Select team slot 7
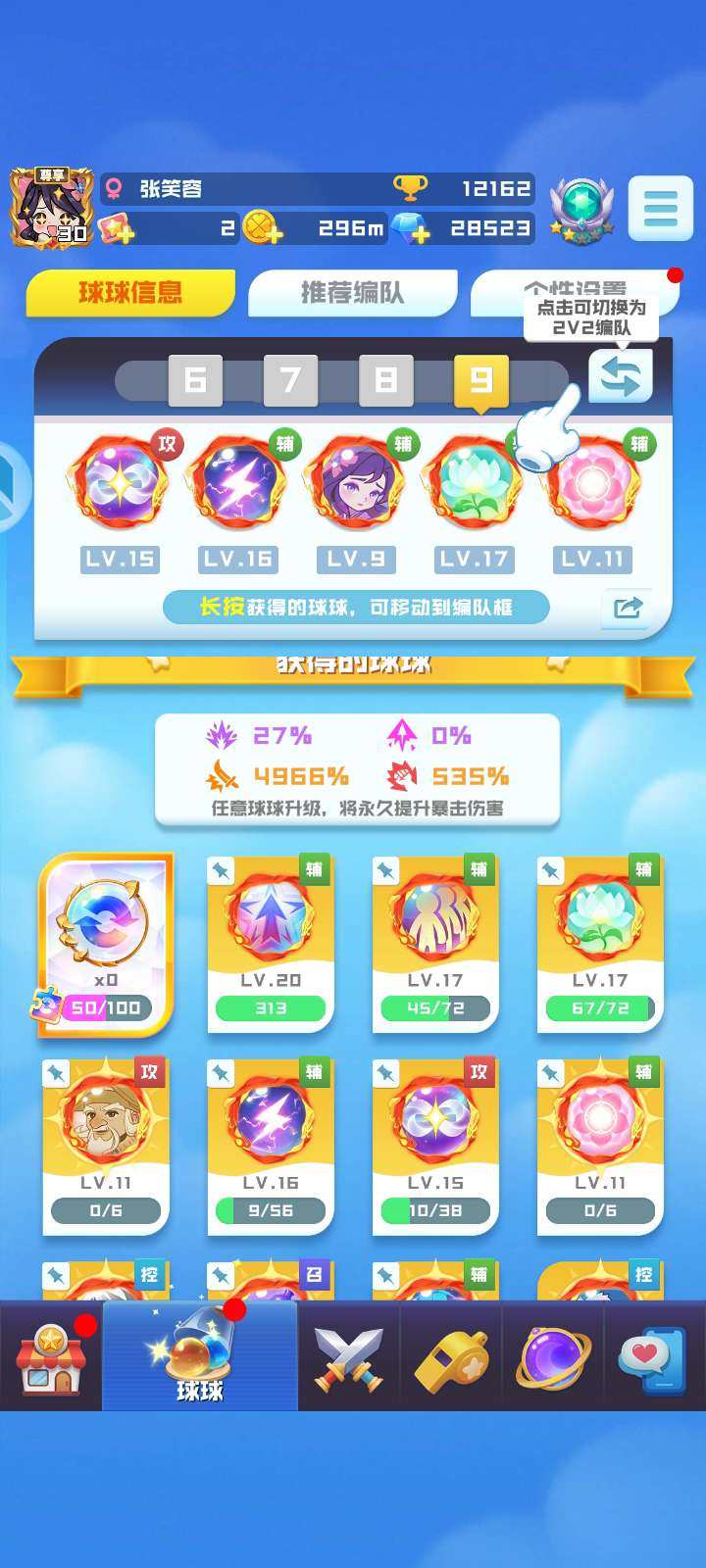Image resolution: width=706 pixels, height=1568 pixels. pos(290,379)
